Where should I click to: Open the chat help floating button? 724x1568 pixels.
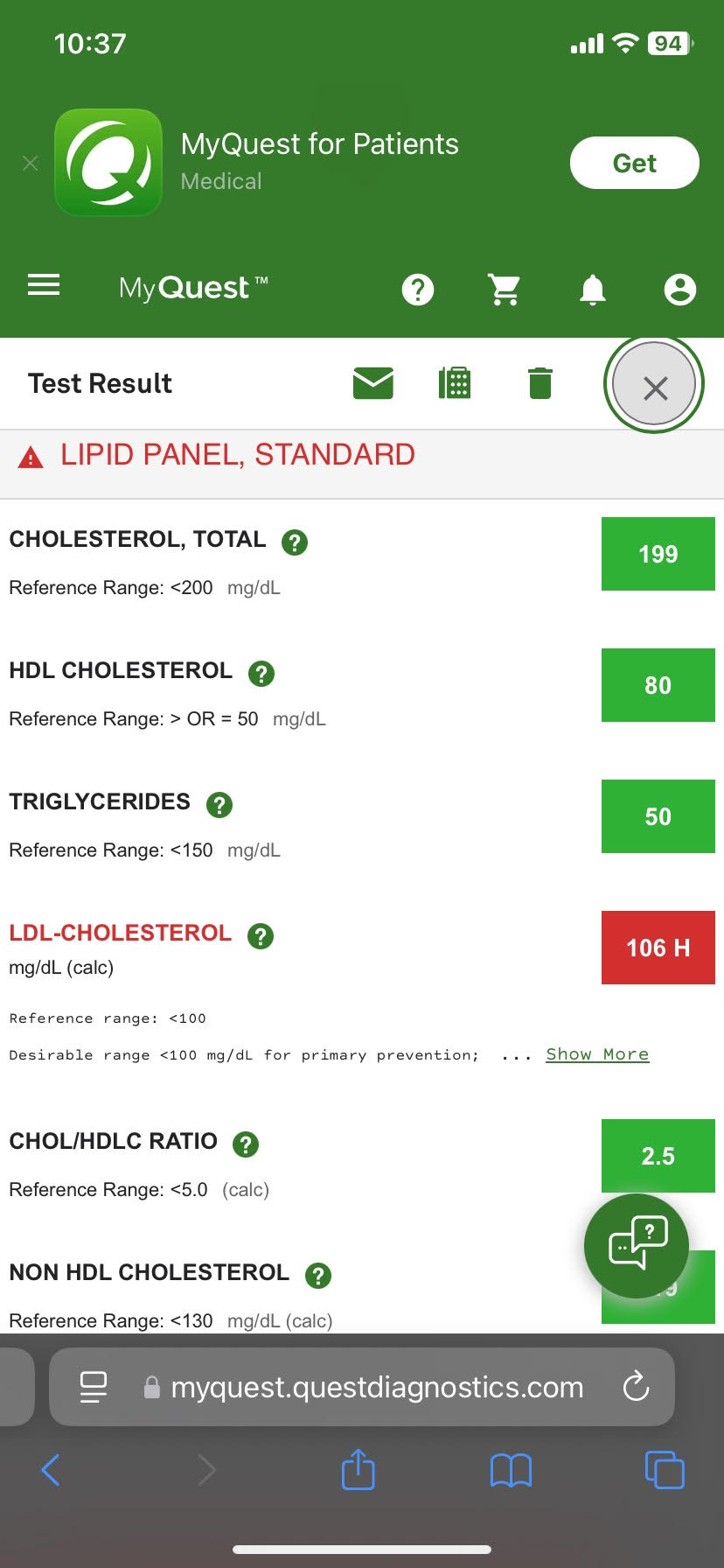tap(637, 1245)
